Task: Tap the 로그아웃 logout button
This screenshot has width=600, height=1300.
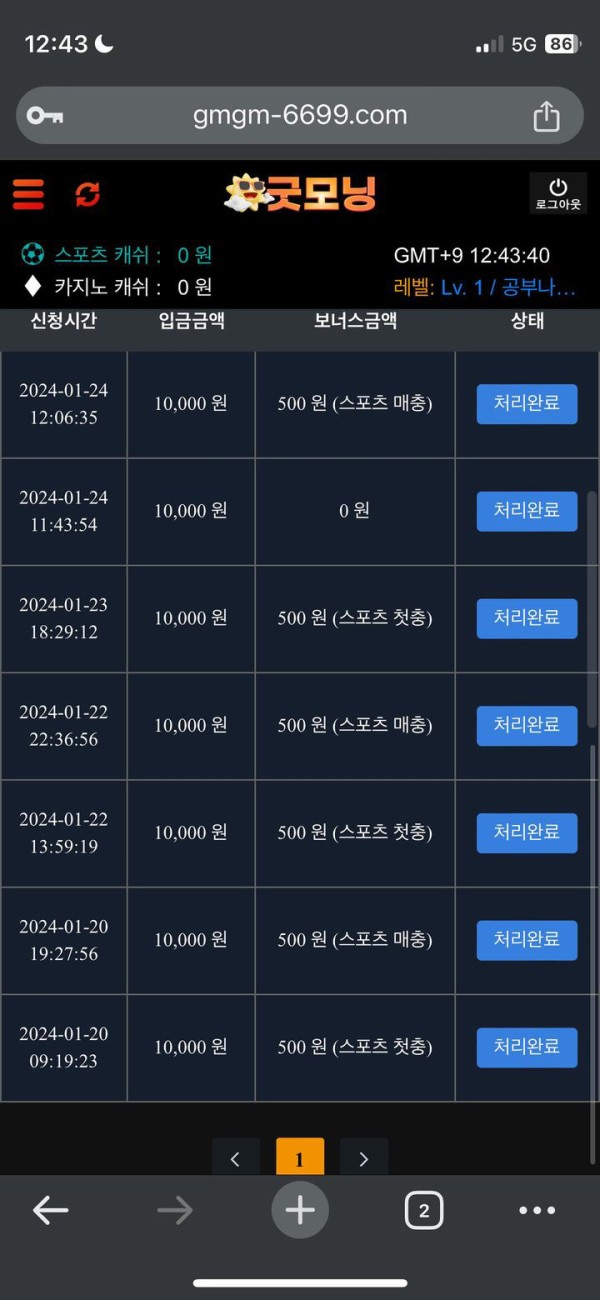Action: click(558, 194)
